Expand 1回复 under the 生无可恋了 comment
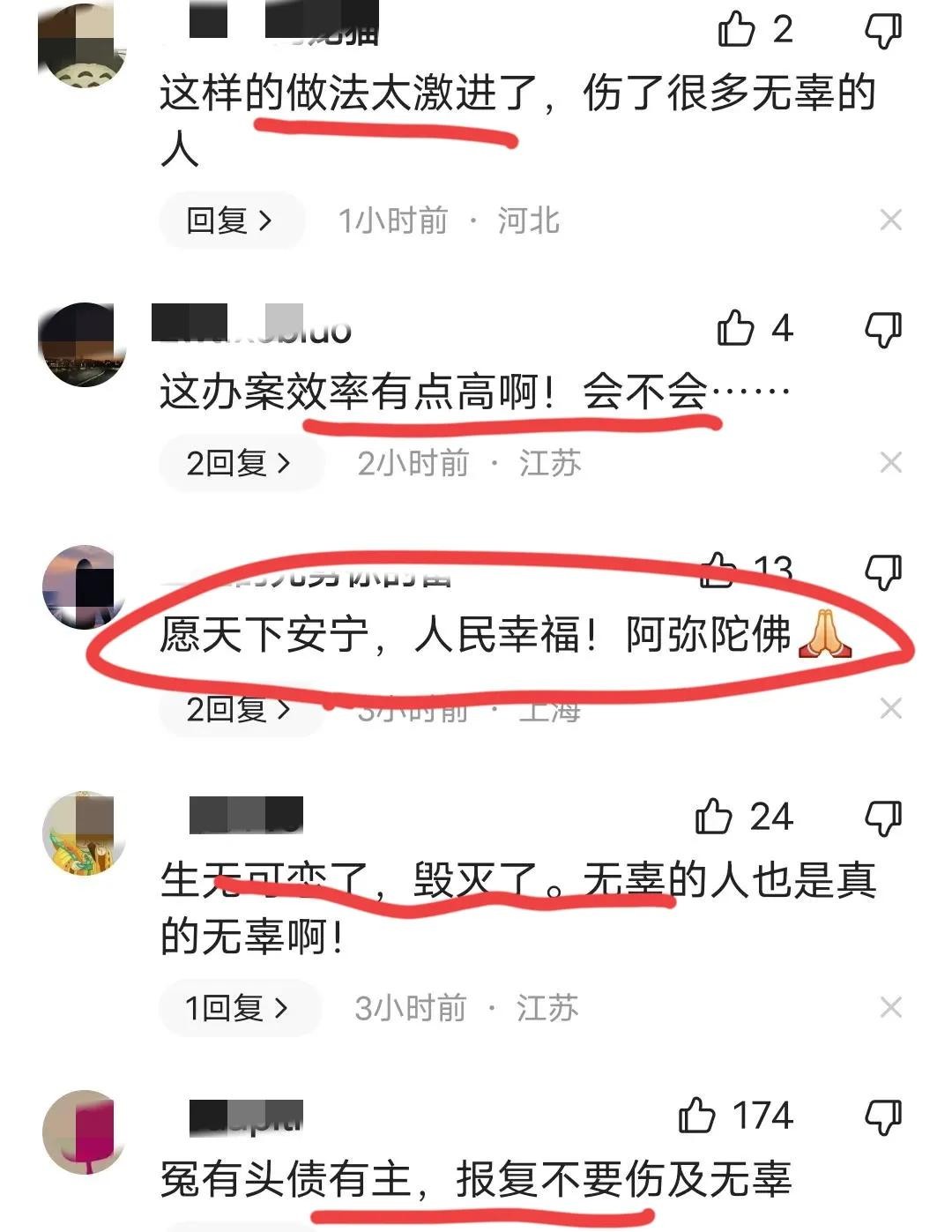Viewport: 952px width, 1232px height. click(237, 1008)
